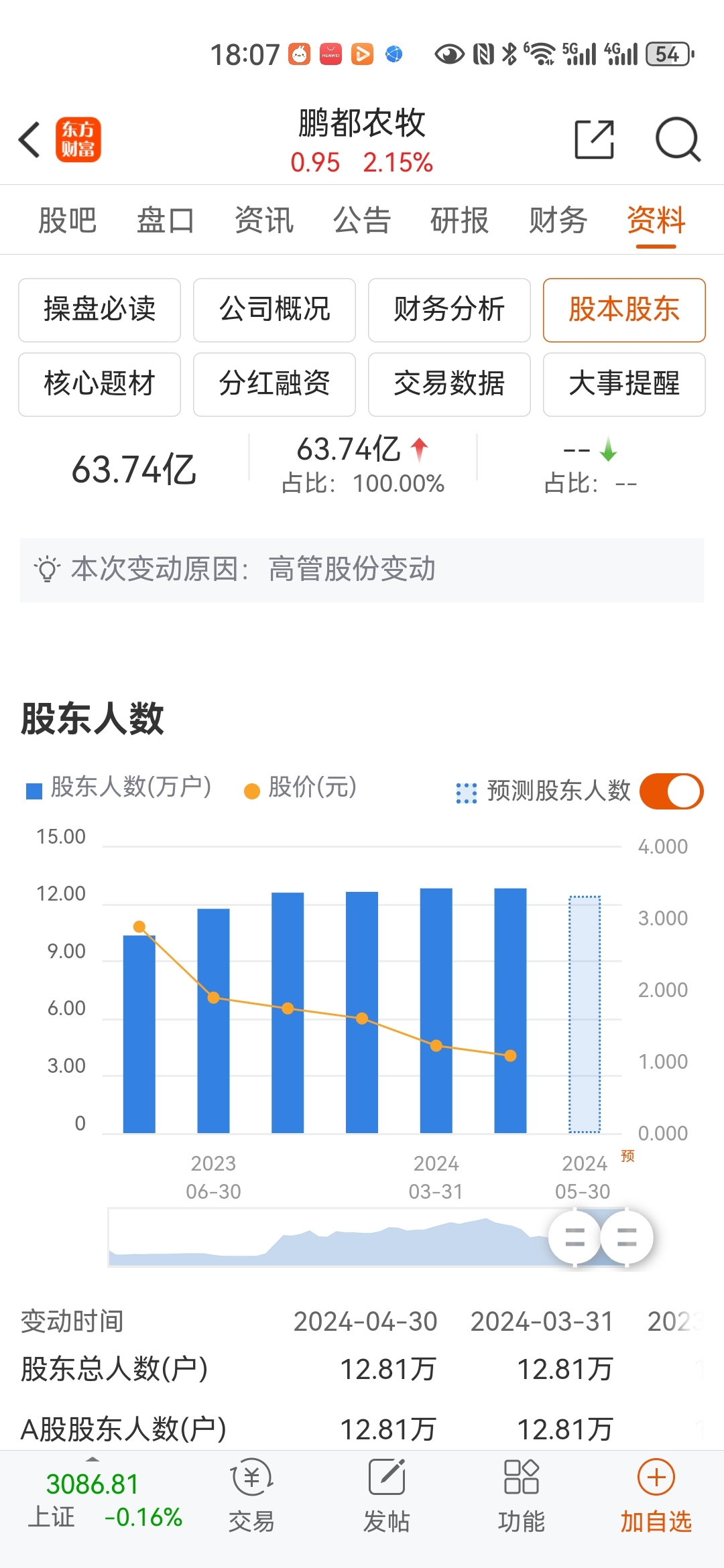Open the search icon

tap(677, 137)
